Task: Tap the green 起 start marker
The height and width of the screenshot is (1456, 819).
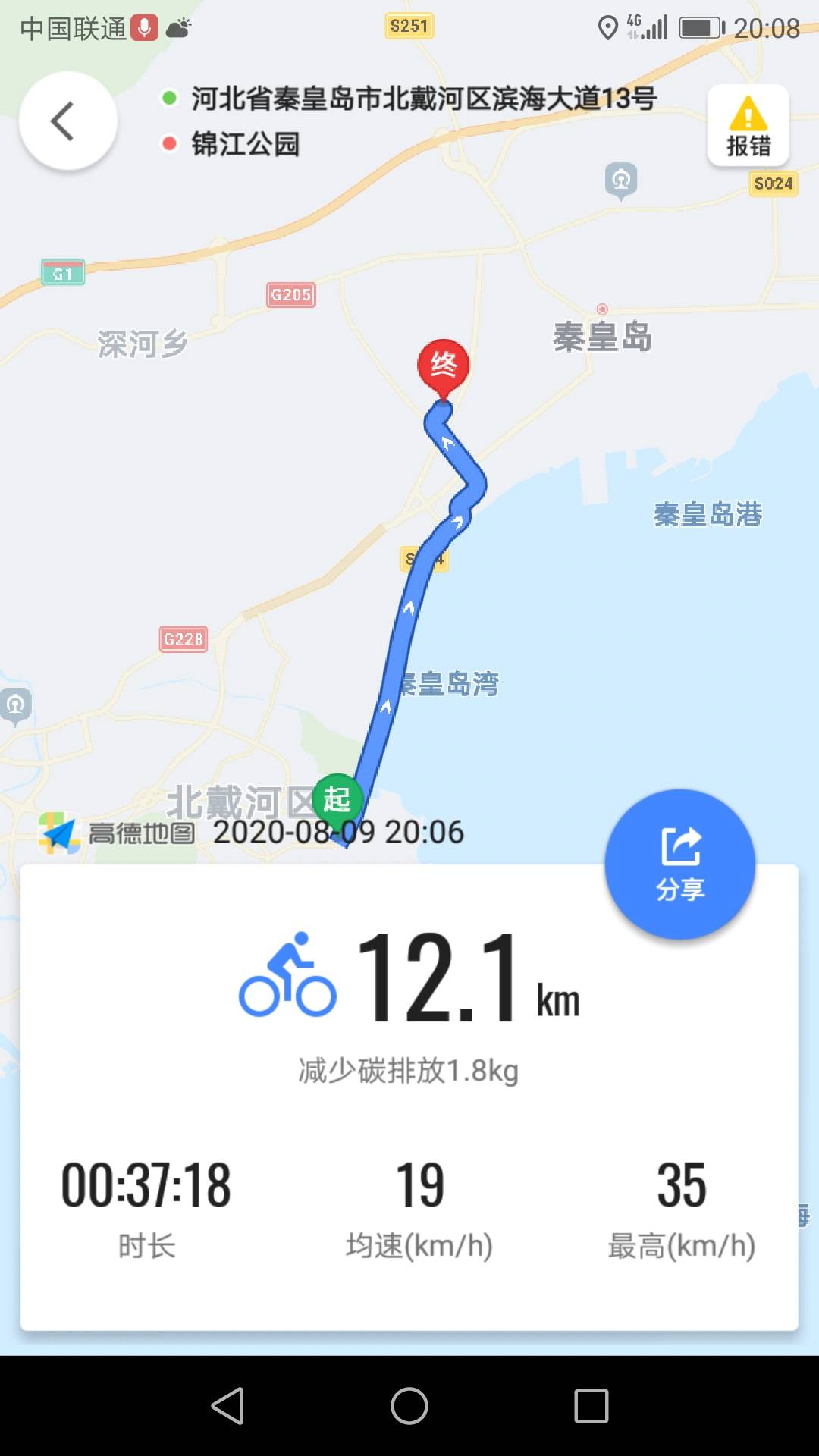Action: click(x=337, y=799)
